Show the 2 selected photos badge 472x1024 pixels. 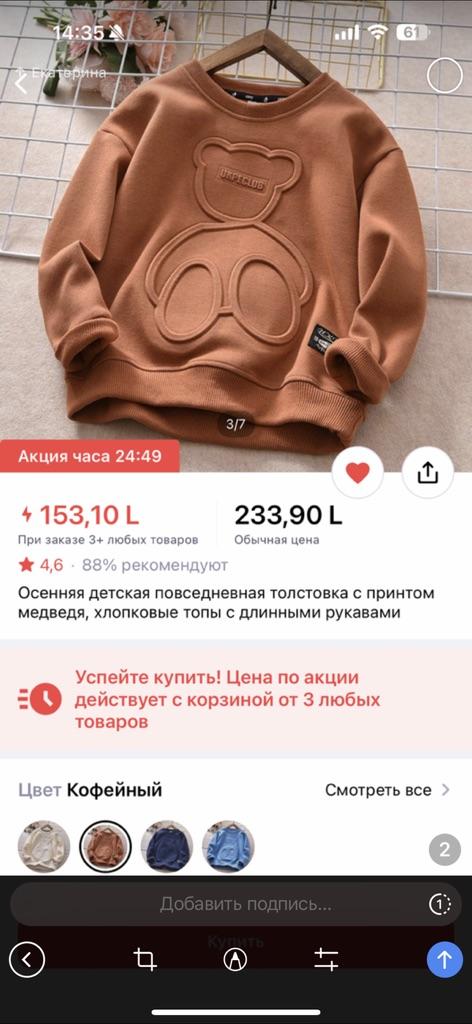pyautogui.click(x=445, y=850)
